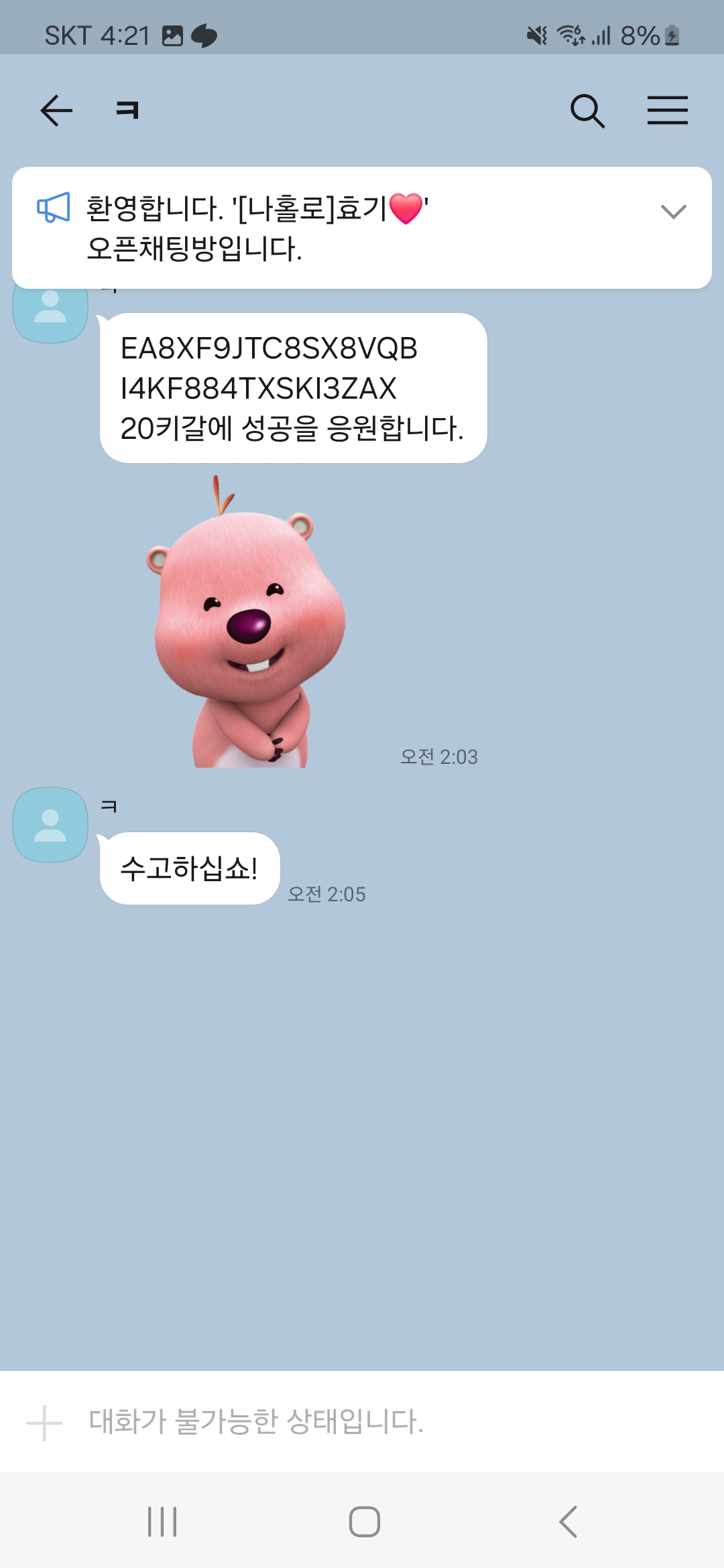Expand the welcome notice banner
Image resolution: width=724 pixels, height=1568 pixels.
[673, 212]
